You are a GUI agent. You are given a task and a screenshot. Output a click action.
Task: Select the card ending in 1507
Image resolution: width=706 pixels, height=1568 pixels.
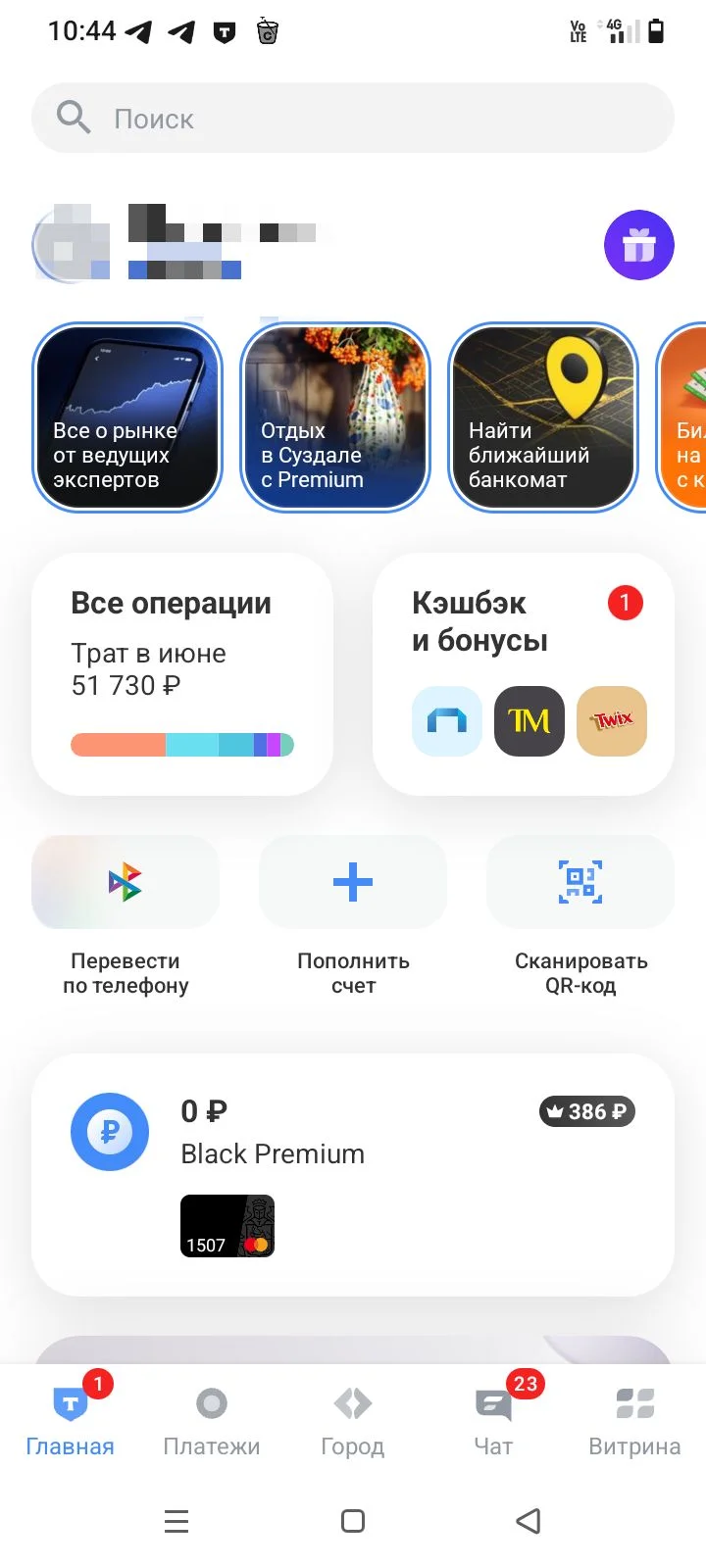coord(227,1226)
